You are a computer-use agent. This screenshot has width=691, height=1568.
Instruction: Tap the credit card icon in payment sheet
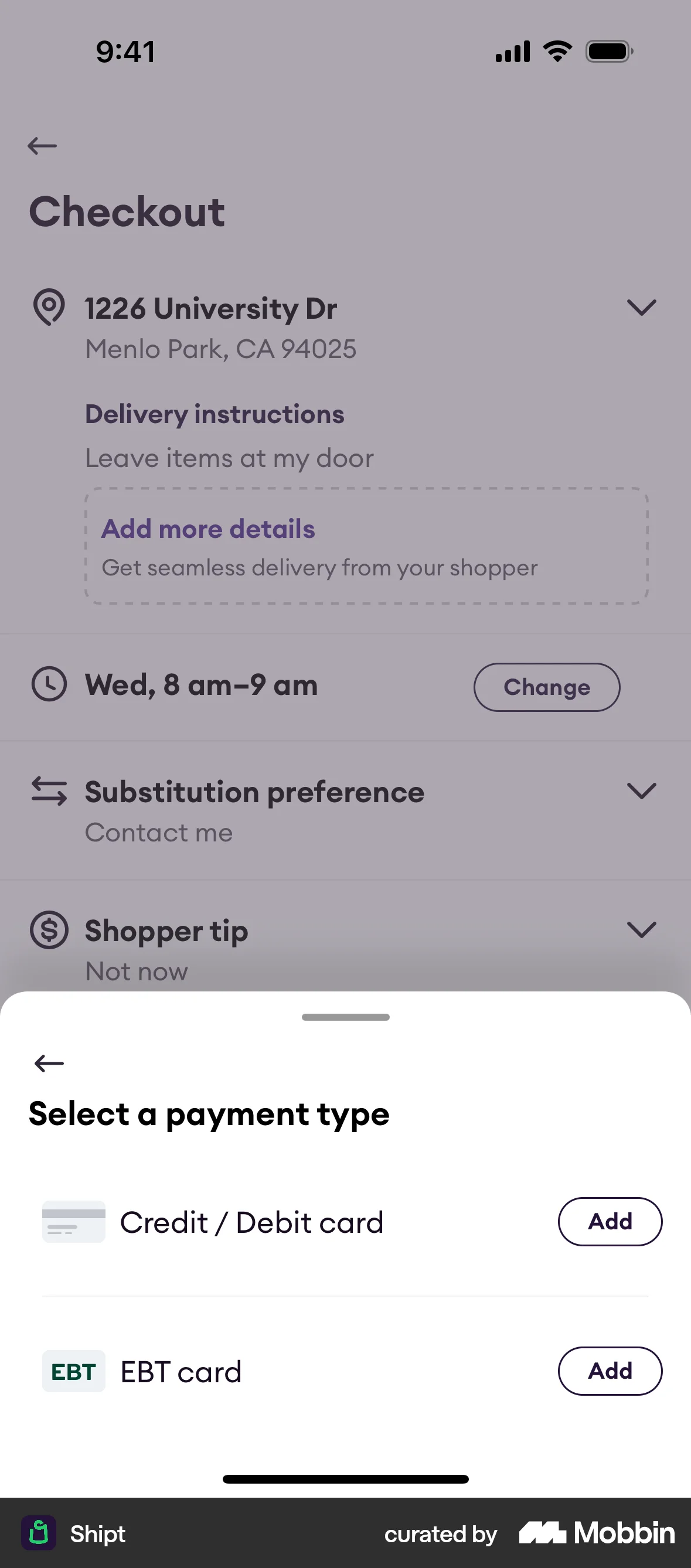[73, 1222]
